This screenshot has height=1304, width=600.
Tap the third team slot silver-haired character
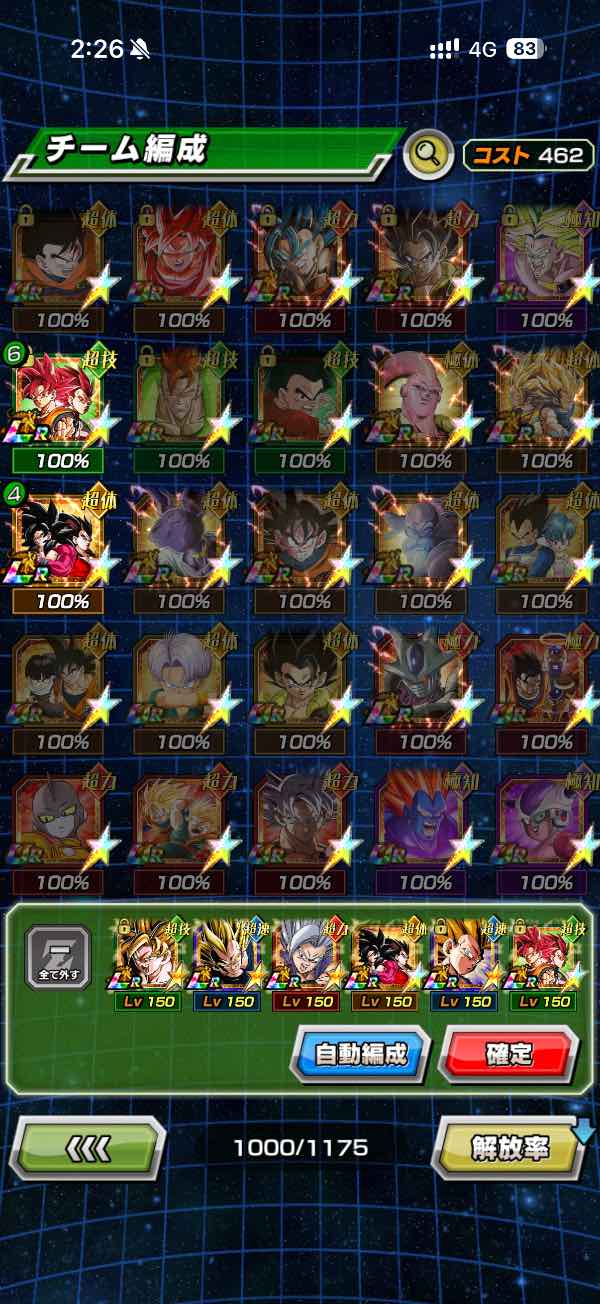click(x=305, y=964)
